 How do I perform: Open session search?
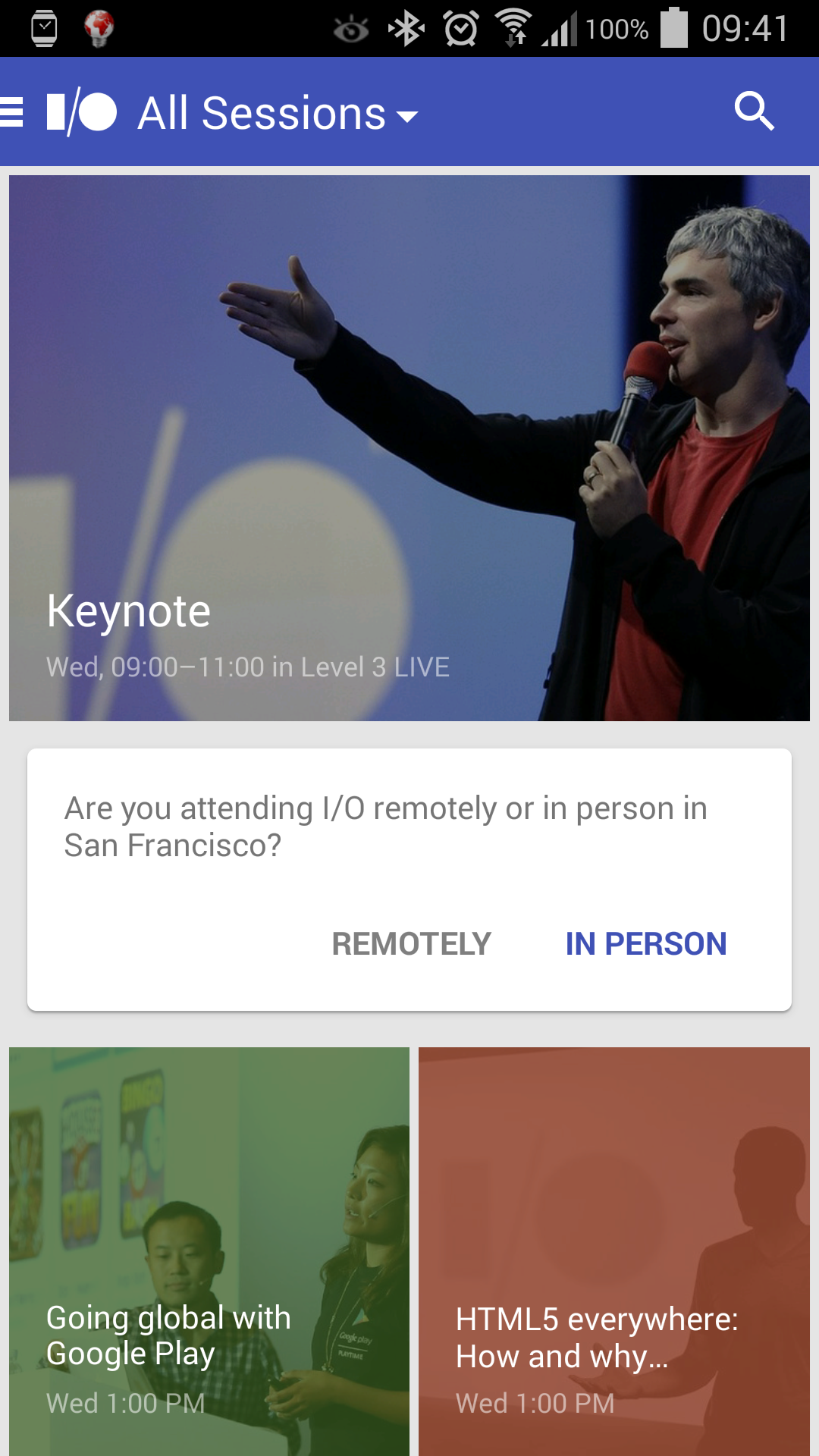point(754,112)
